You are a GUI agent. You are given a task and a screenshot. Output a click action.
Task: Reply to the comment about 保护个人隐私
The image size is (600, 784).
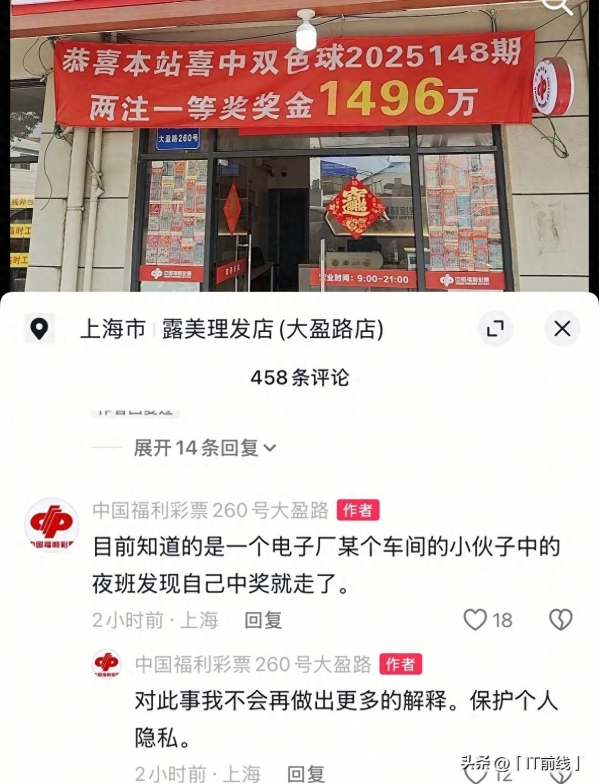coord(306,773)
